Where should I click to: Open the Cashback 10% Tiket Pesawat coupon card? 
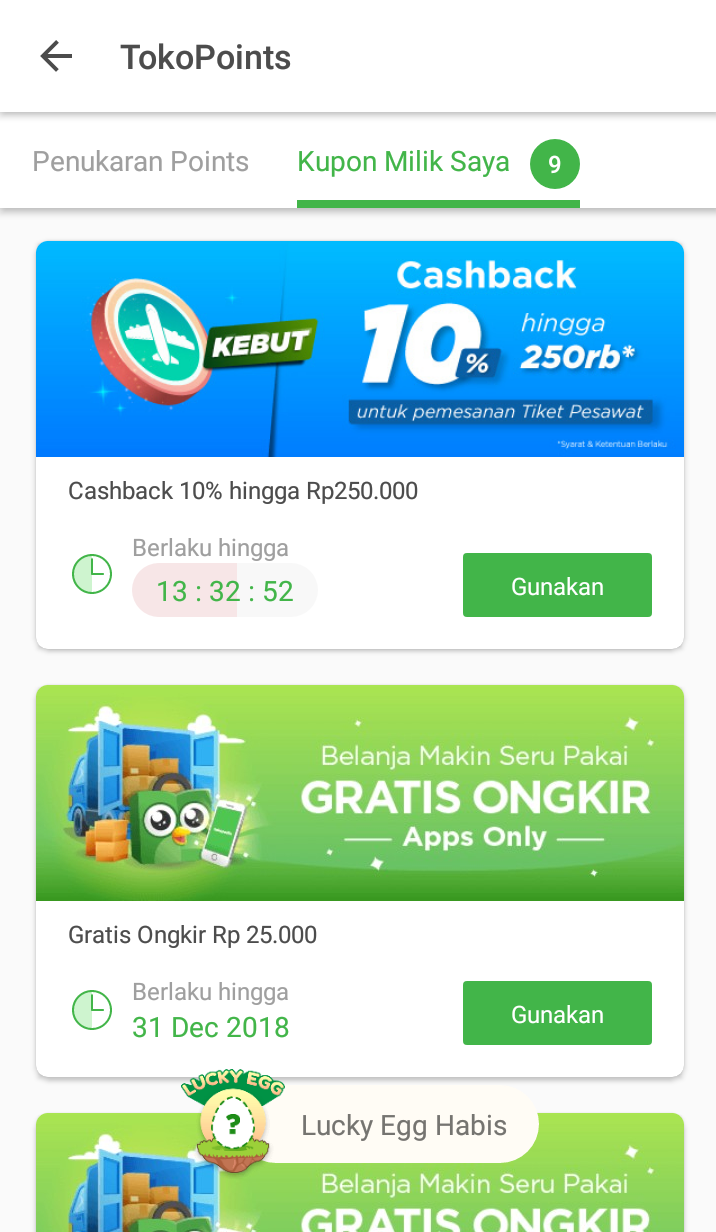(360, 350)
